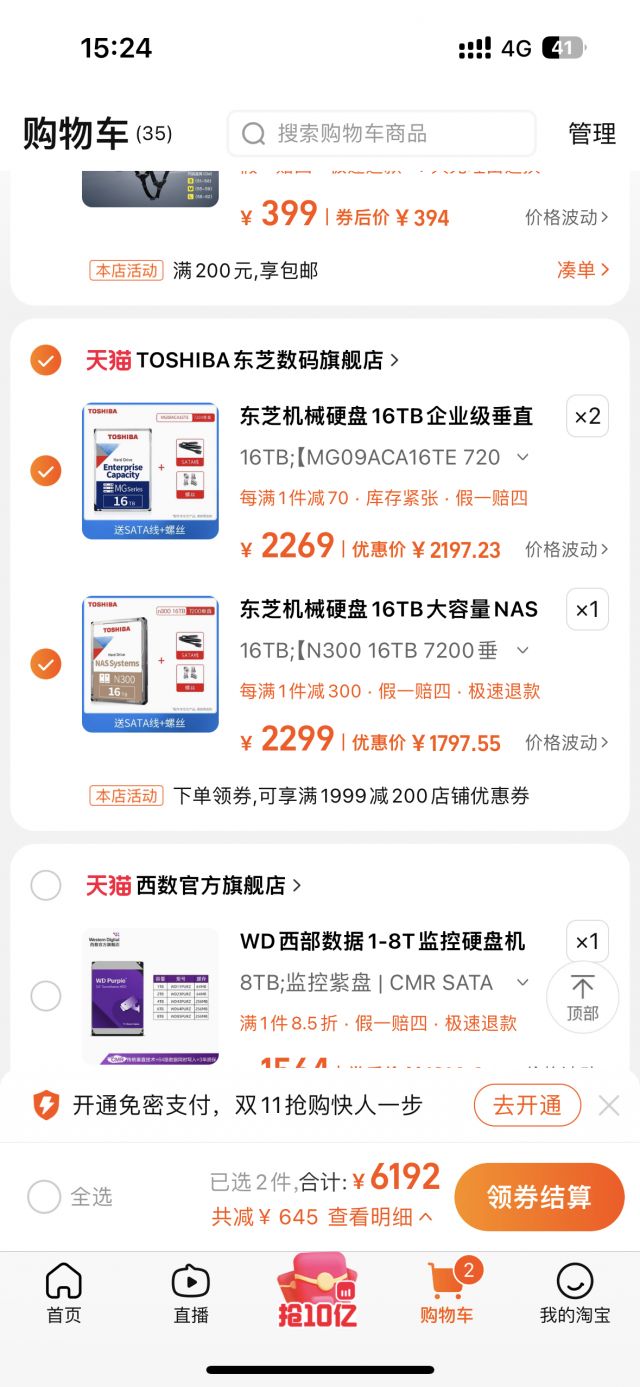Screen dimensions: 640x1387
Task: Jump back to top with 顶部 button
Action: 582,996
